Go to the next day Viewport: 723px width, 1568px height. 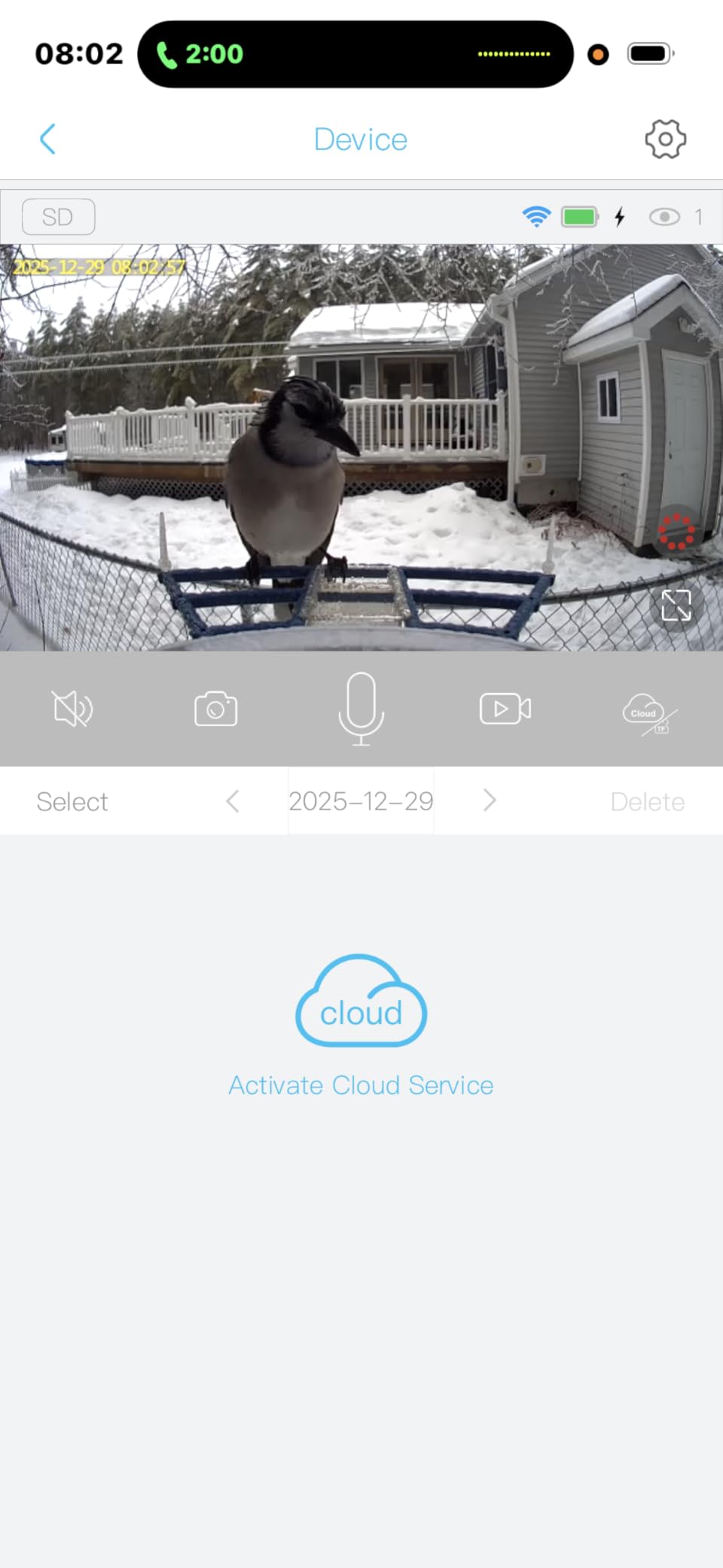coord(490,801)
